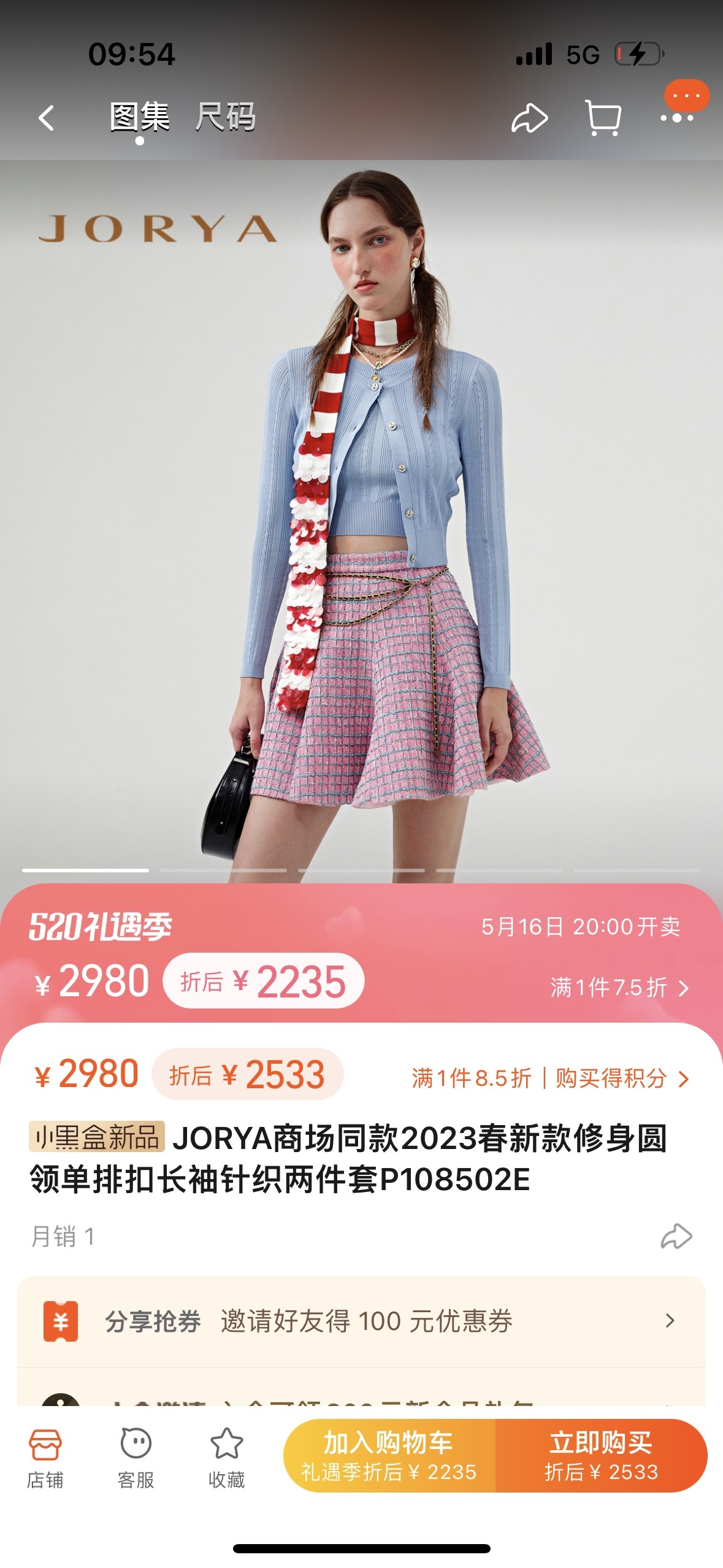Go back to the previous page
The height and width of the screenshot is (1568, 723).
(47, 118)
